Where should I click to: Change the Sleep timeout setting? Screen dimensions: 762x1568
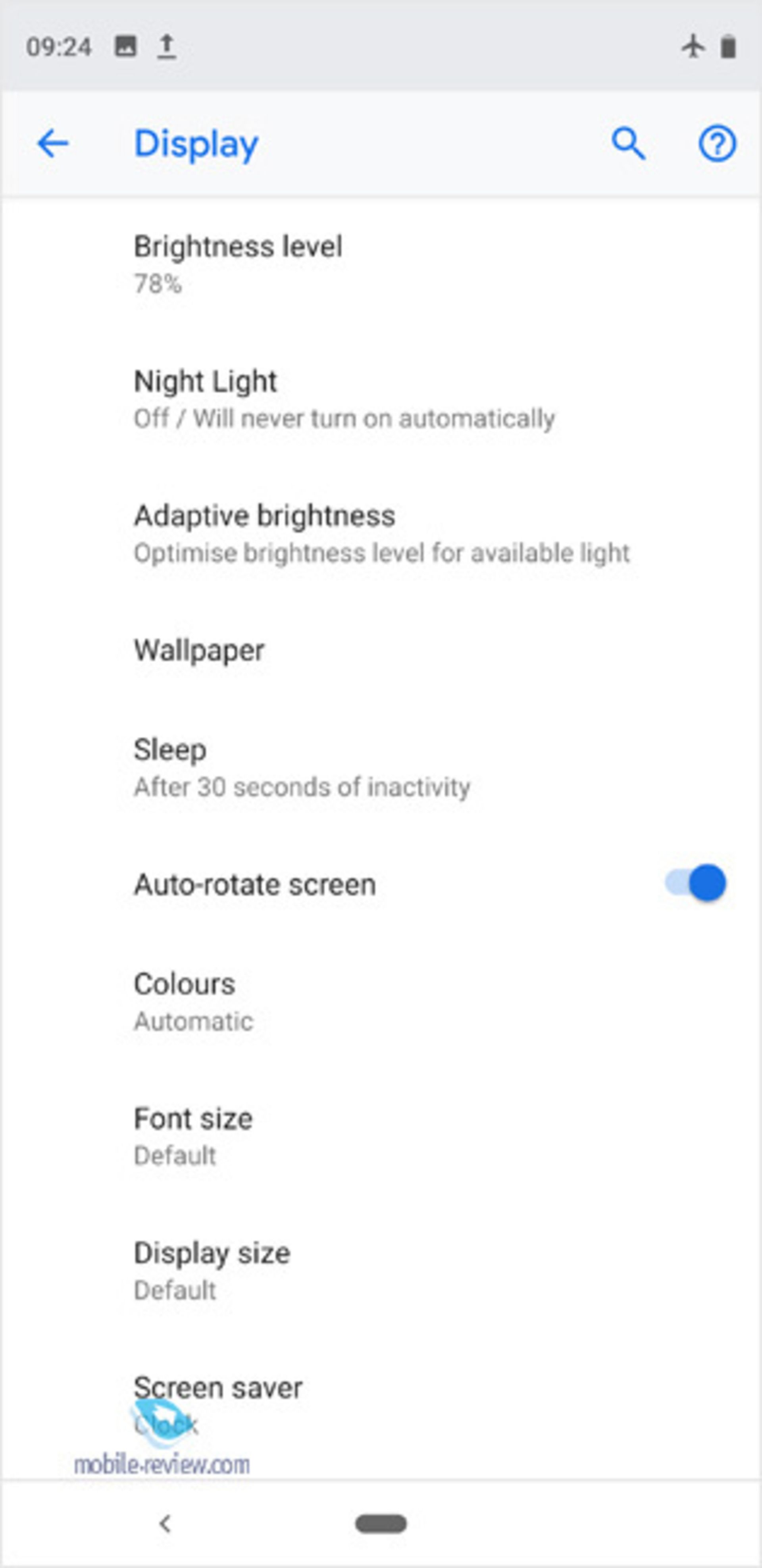pos(301,767)
